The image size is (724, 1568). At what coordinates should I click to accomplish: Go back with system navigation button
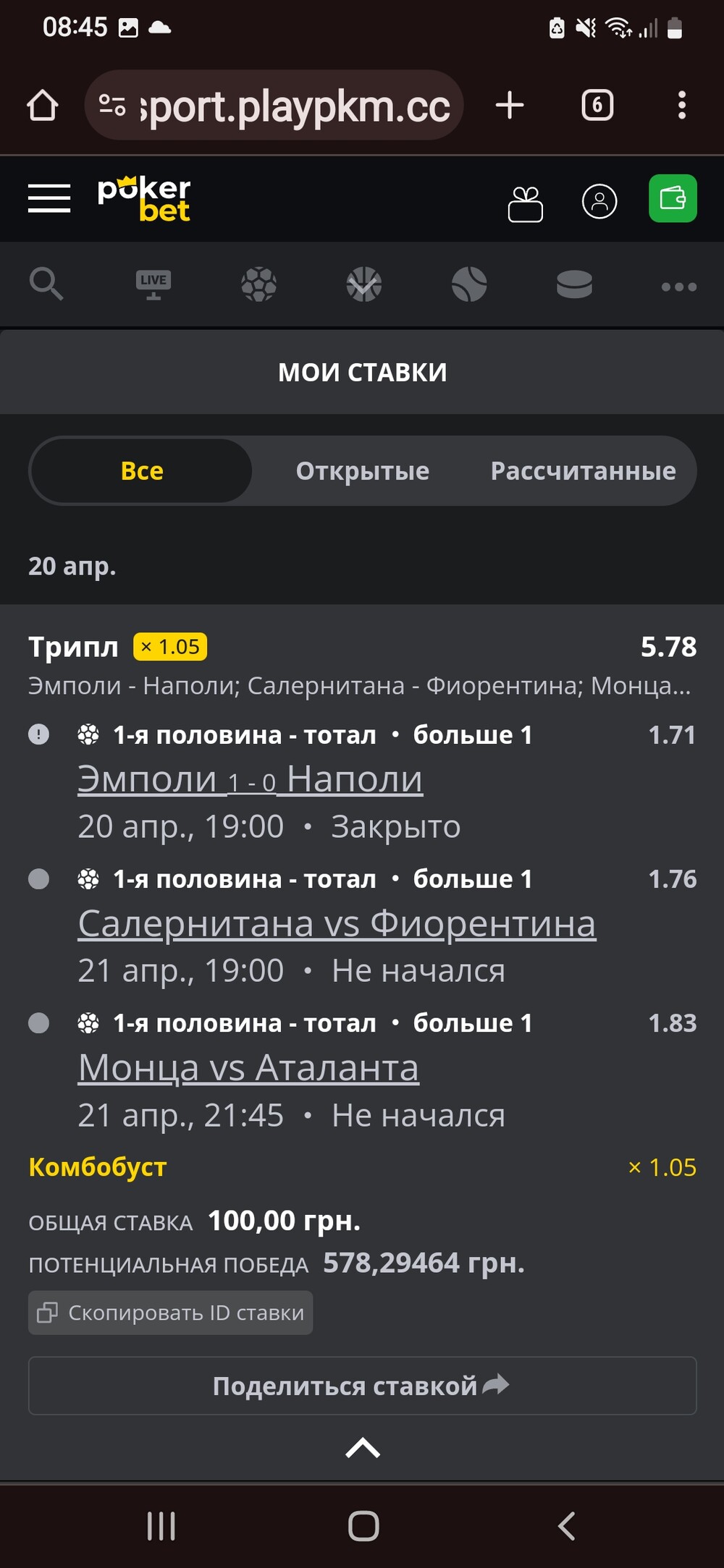click(x=567, y=1526)
